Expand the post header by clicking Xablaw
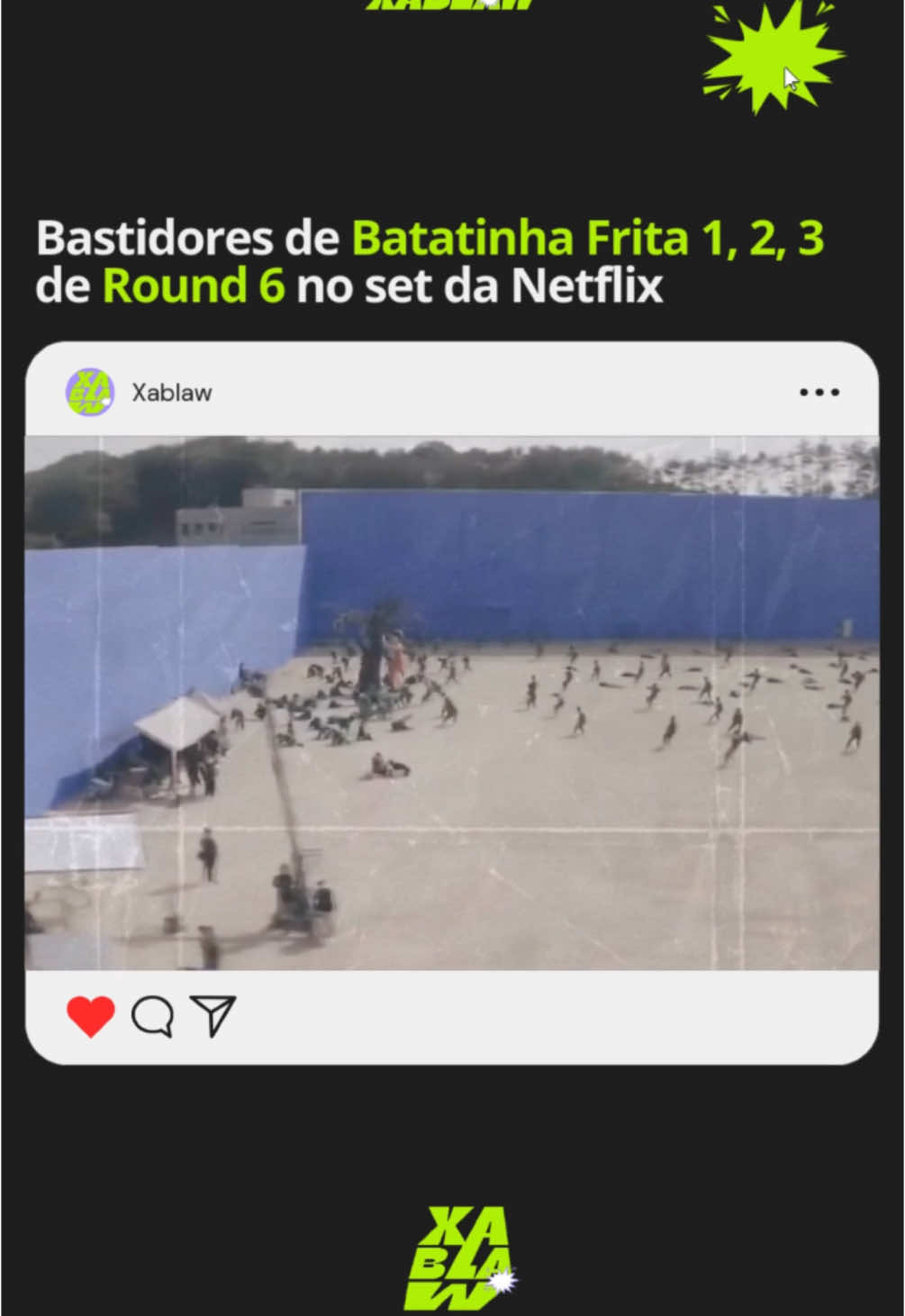The height and width of the screenshot is (1316, 905). 171,391
